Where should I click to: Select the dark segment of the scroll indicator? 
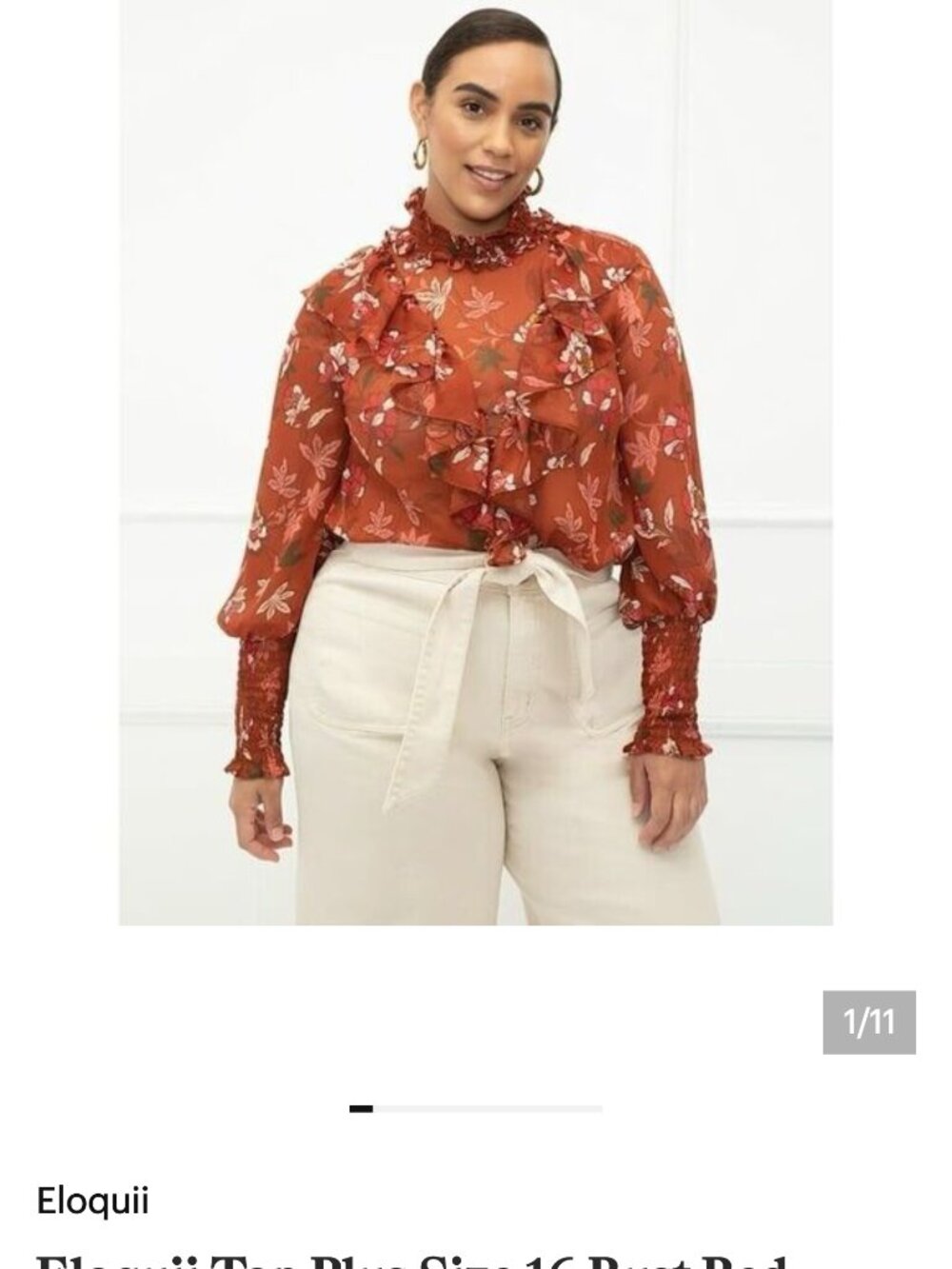pos(362,1109)
